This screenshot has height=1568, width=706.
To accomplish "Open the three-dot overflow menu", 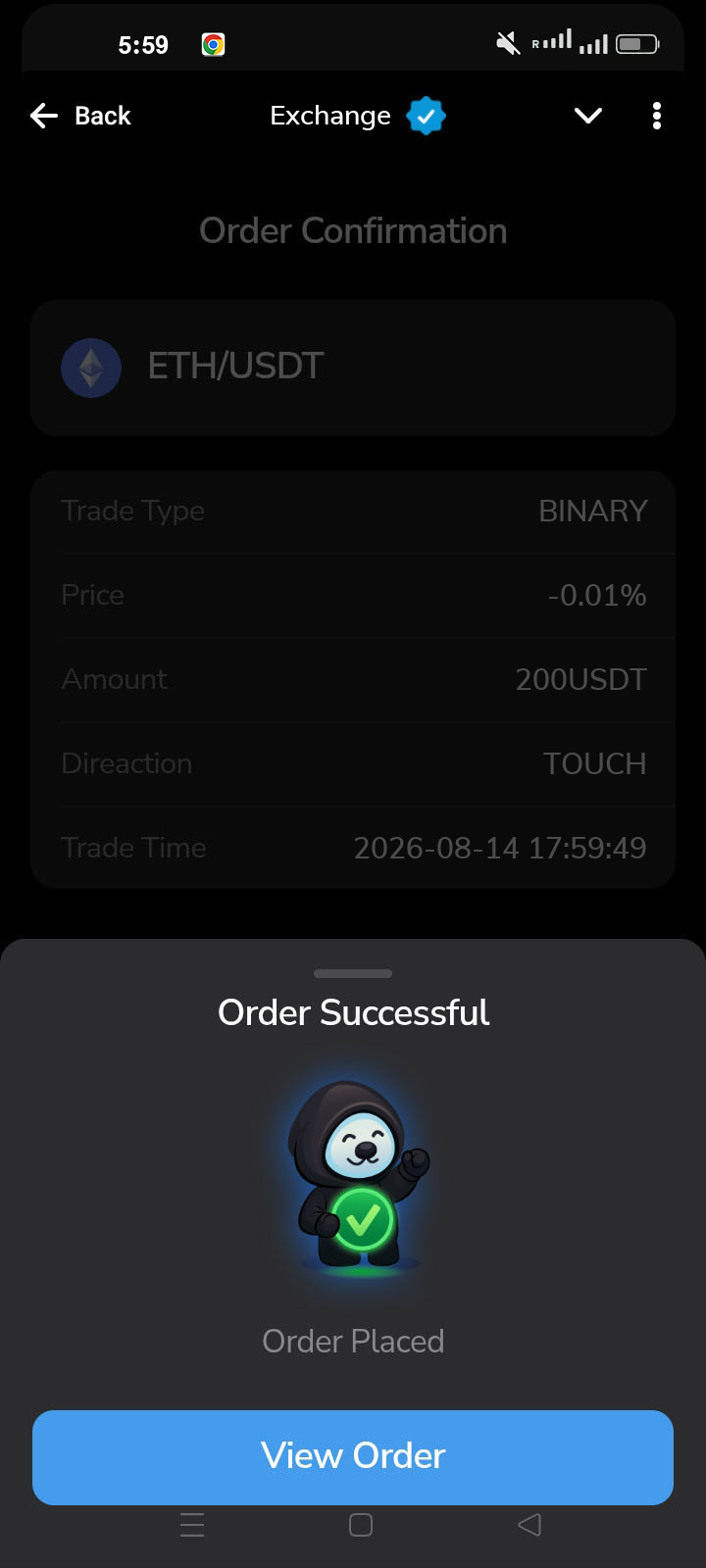I will coord(657,116).
